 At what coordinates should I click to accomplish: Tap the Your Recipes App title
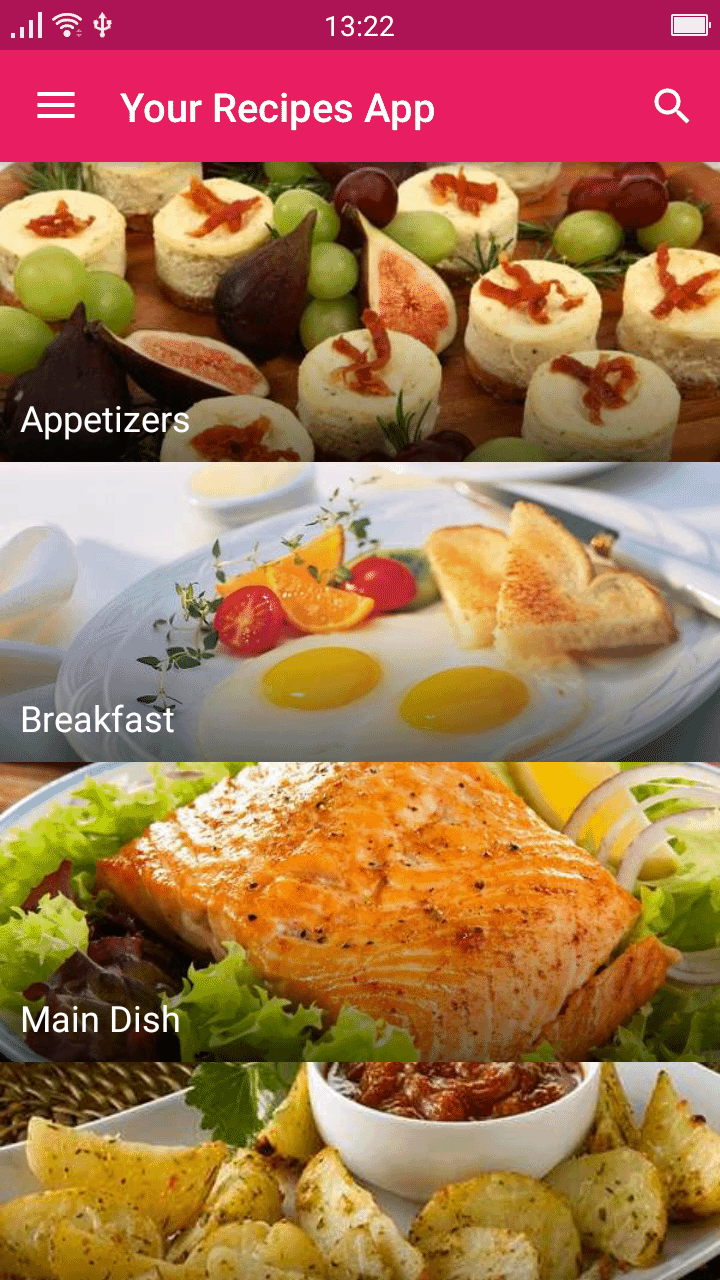tap(276, 106)
